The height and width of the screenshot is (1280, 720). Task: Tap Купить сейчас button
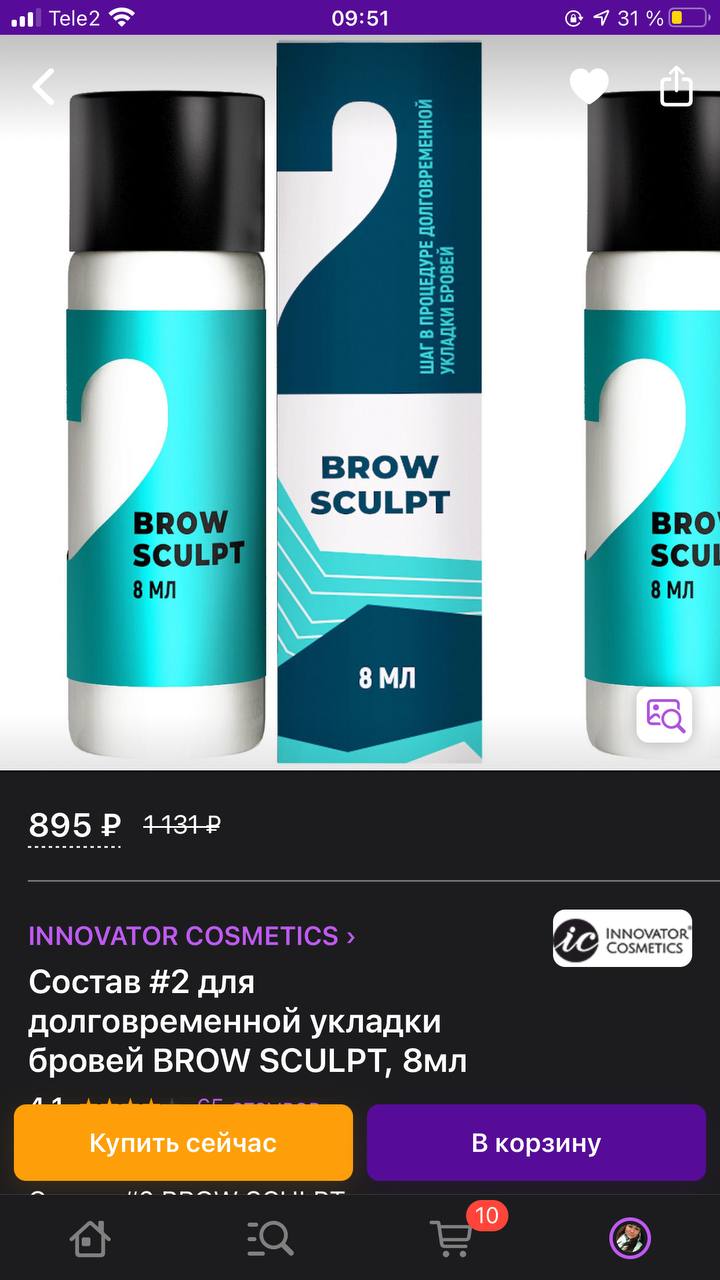pyautogui.click(x=183, y=1142)
